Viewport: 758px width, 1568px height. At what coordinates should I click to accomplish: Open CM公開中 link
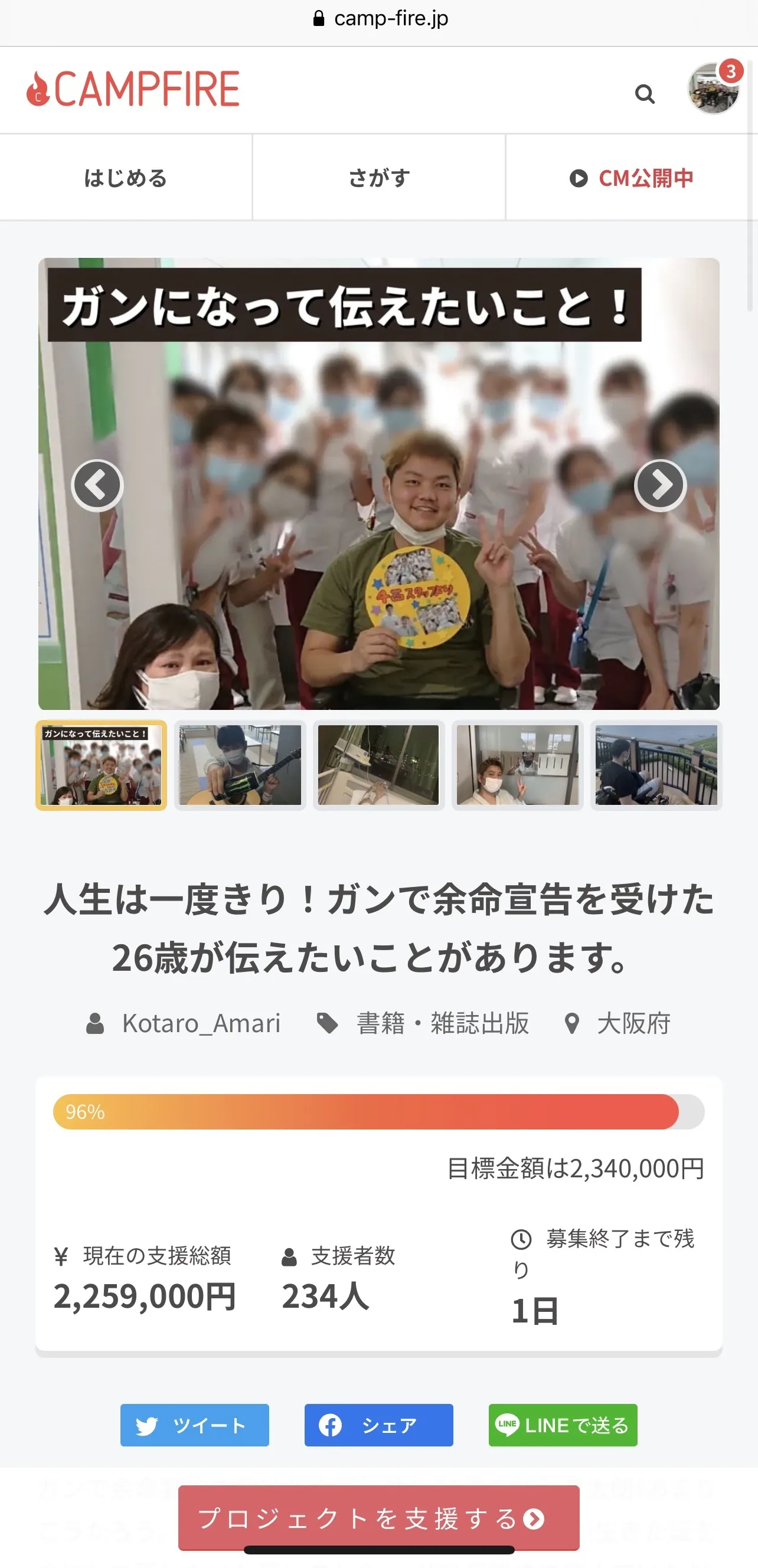631,178
